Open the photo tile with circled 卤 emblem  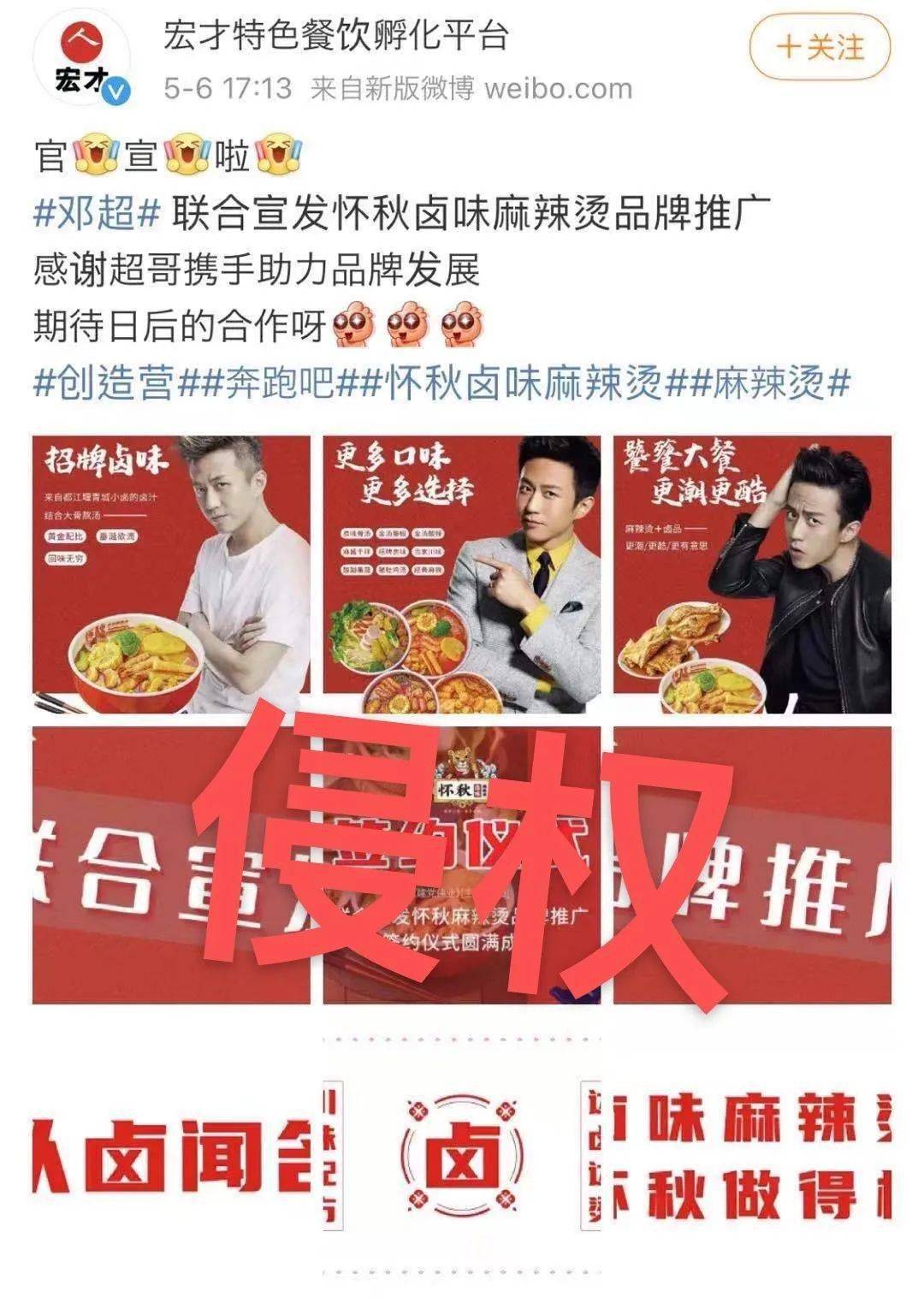(462, 1156)
